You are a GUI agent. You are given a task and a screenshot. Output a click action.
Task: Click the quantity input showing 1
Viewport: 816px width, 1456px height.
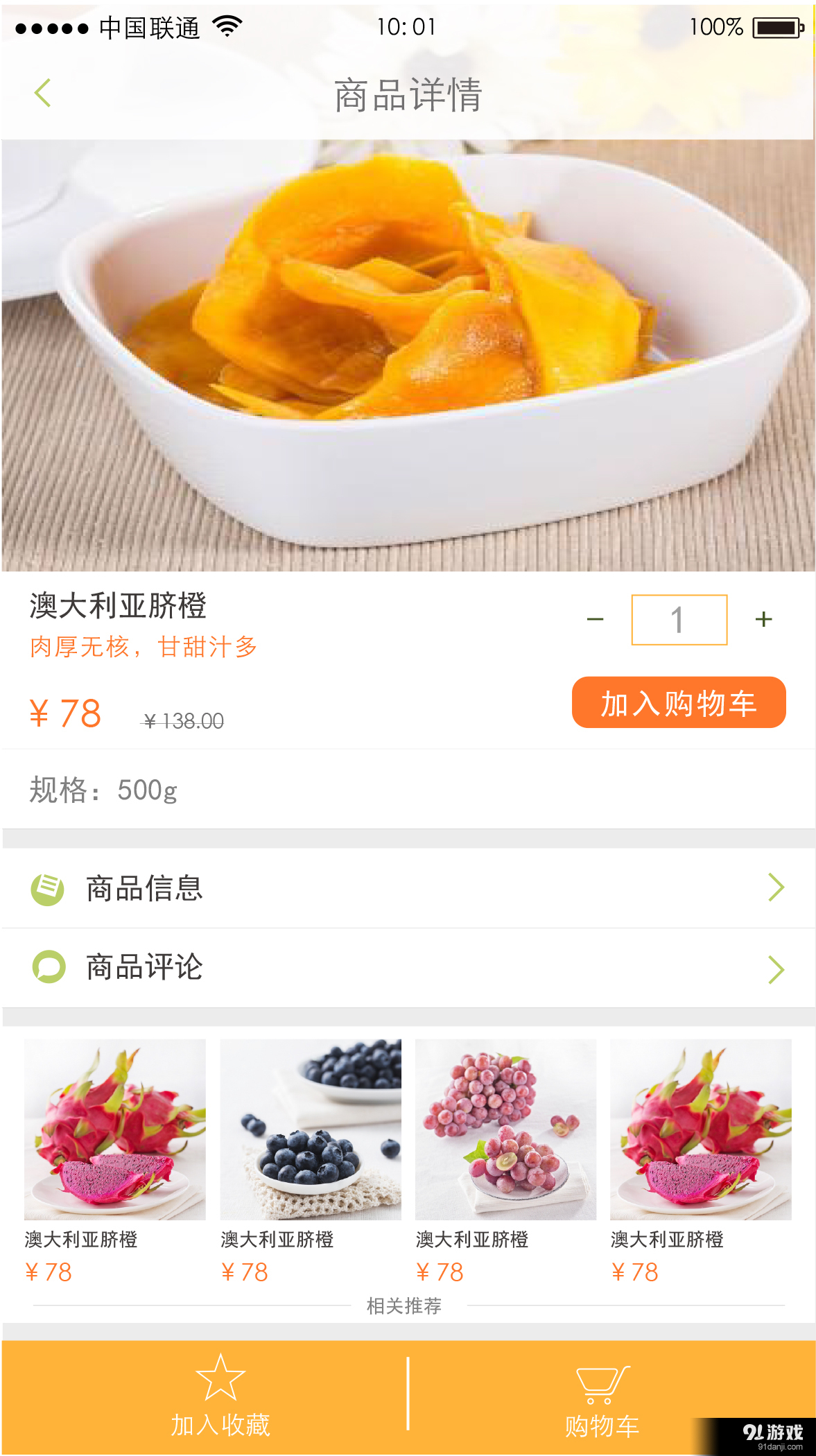coord(678,619)
